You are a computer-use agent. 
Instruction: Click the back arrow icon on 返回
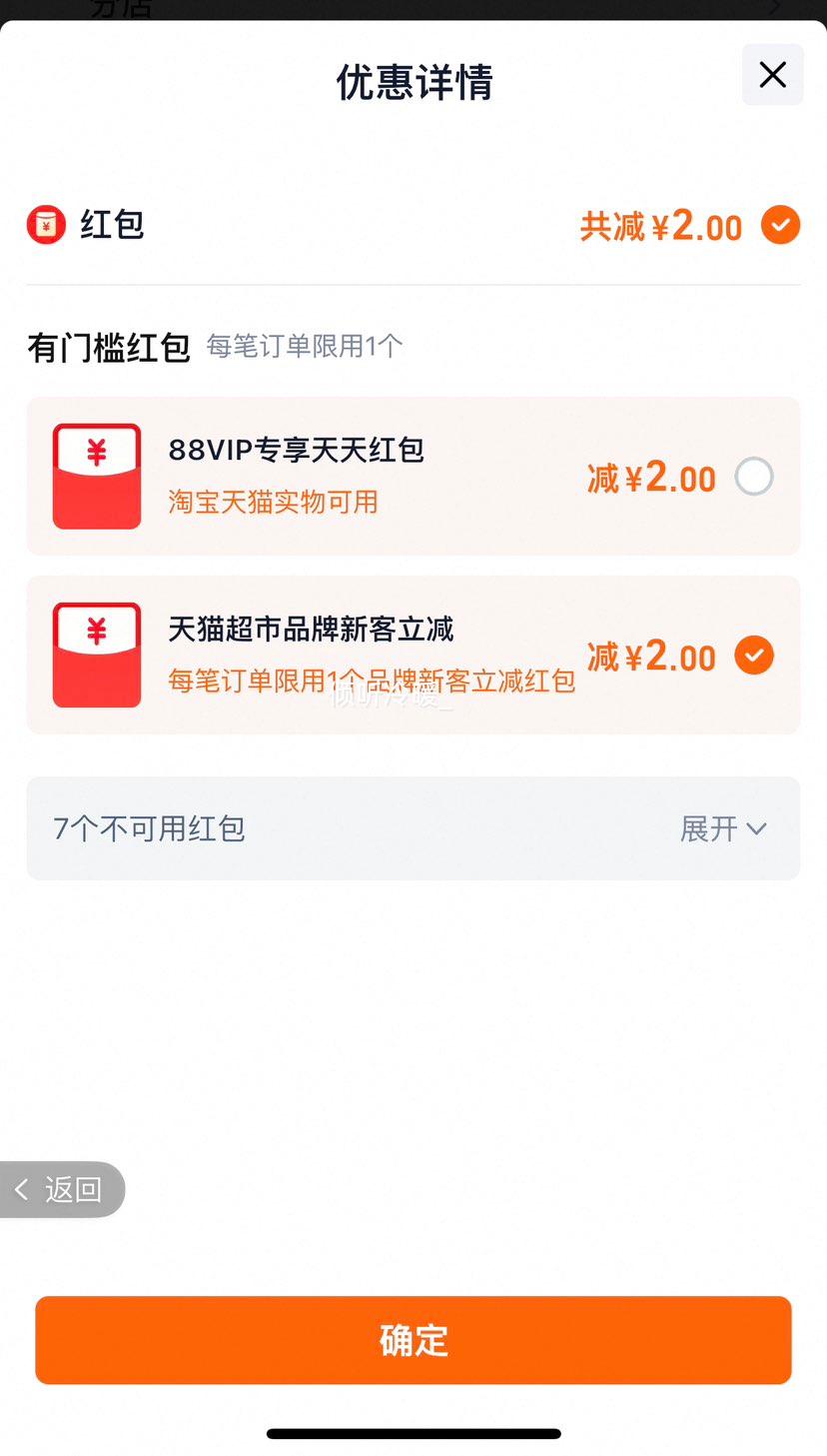click(22, 1189)
